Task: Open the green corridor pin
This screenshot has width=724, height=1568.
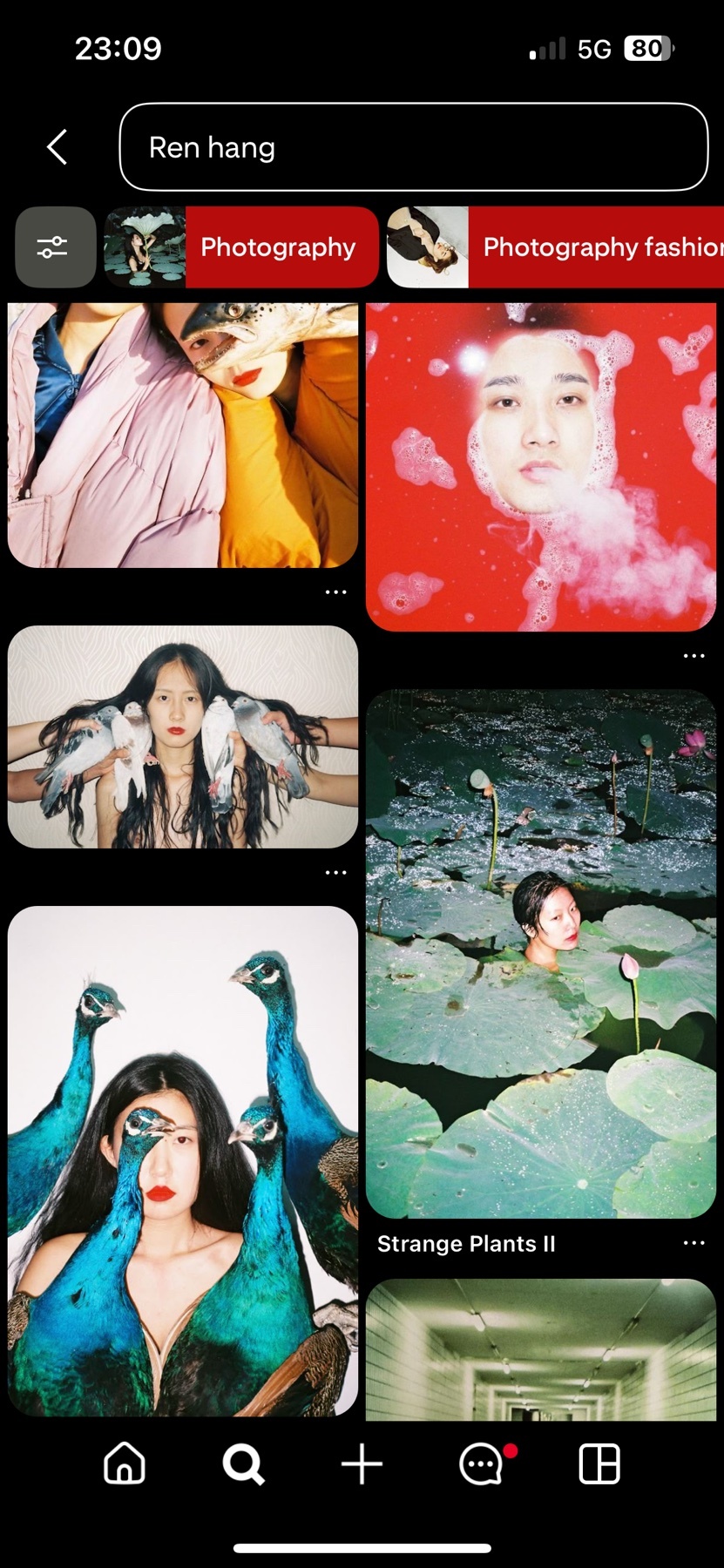Action: [x=541, y=1349]
